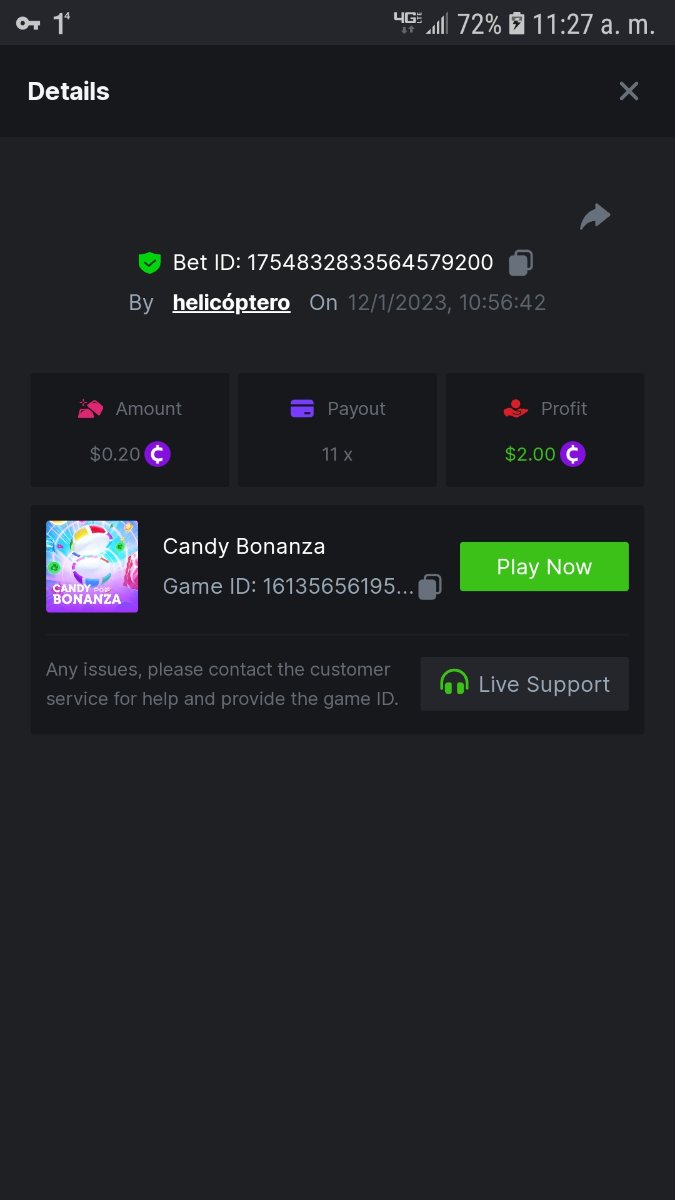Copy the Game ID

429,587
